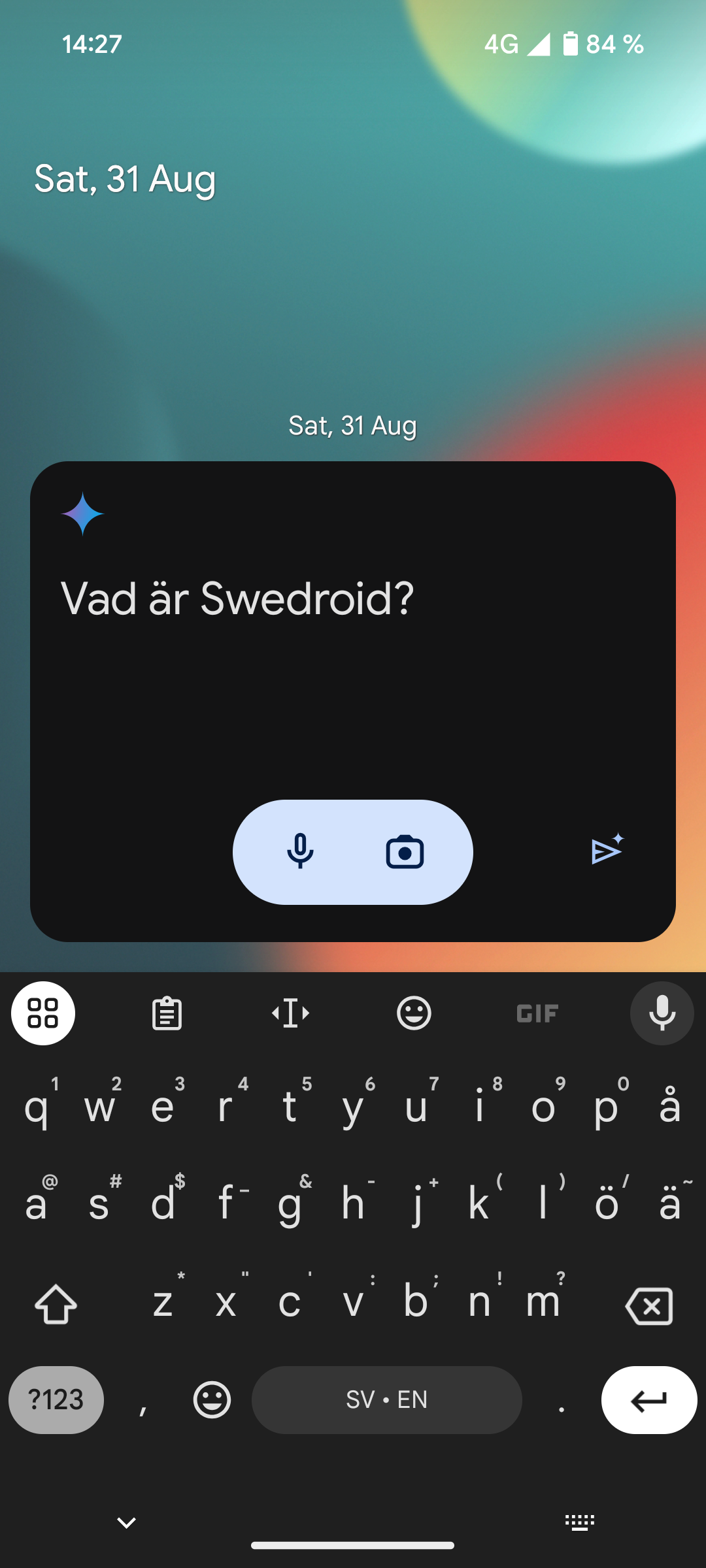Start voice input in Gemini panel
The width and height of the screenshot is (706, 1568).
coord(300,851)
